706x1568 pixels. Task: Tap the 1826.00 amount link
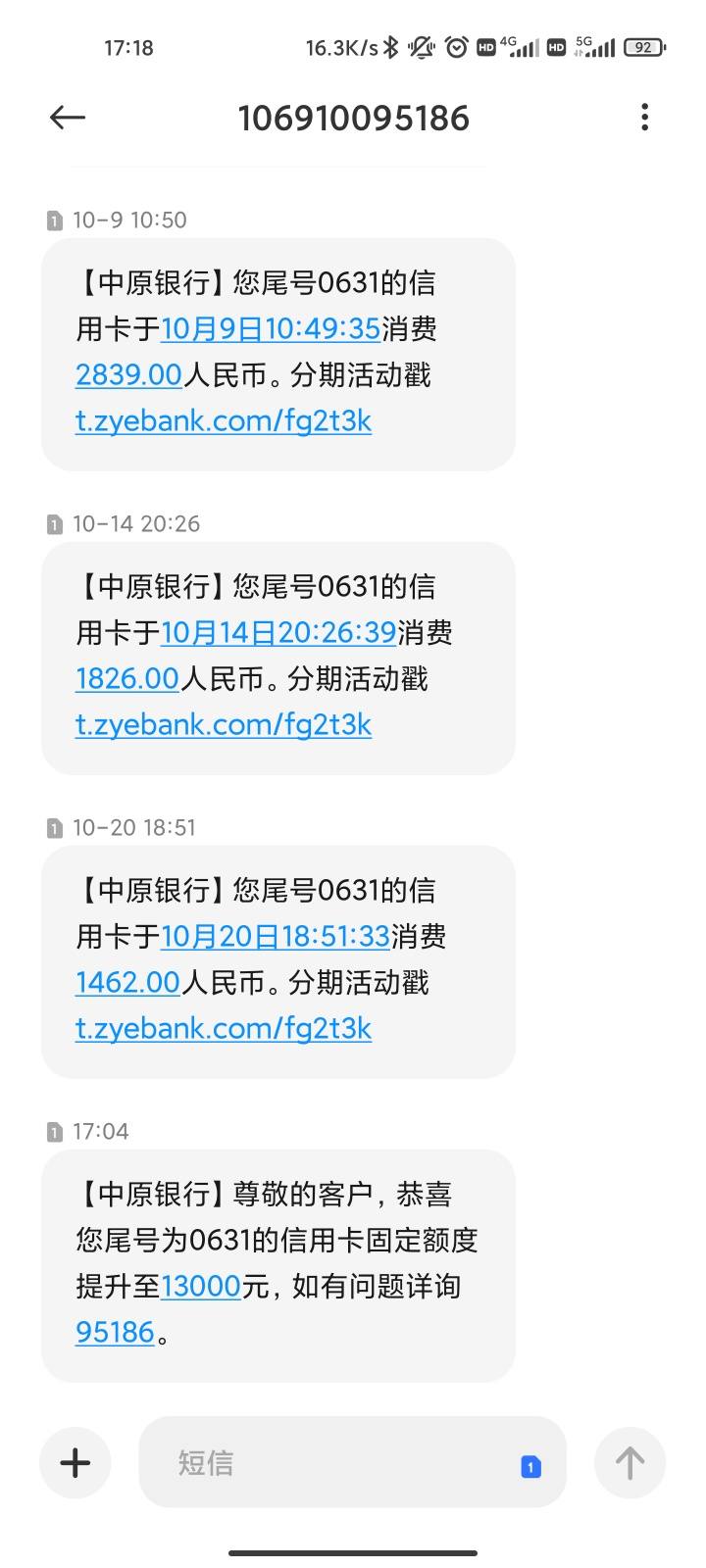pos(126,679)
